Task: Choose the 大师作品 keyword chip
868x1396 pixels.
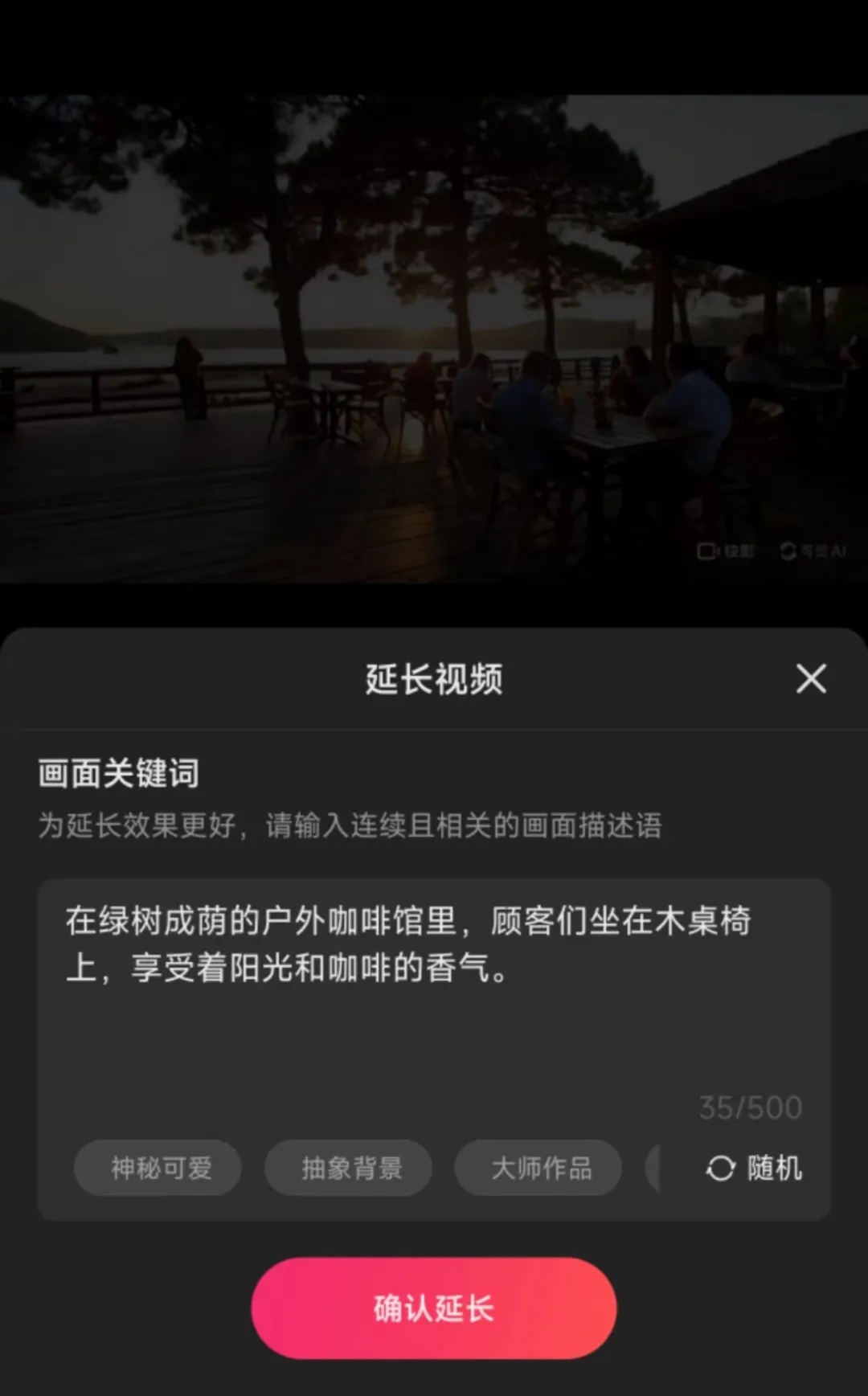Action: tap(538, 1168)
